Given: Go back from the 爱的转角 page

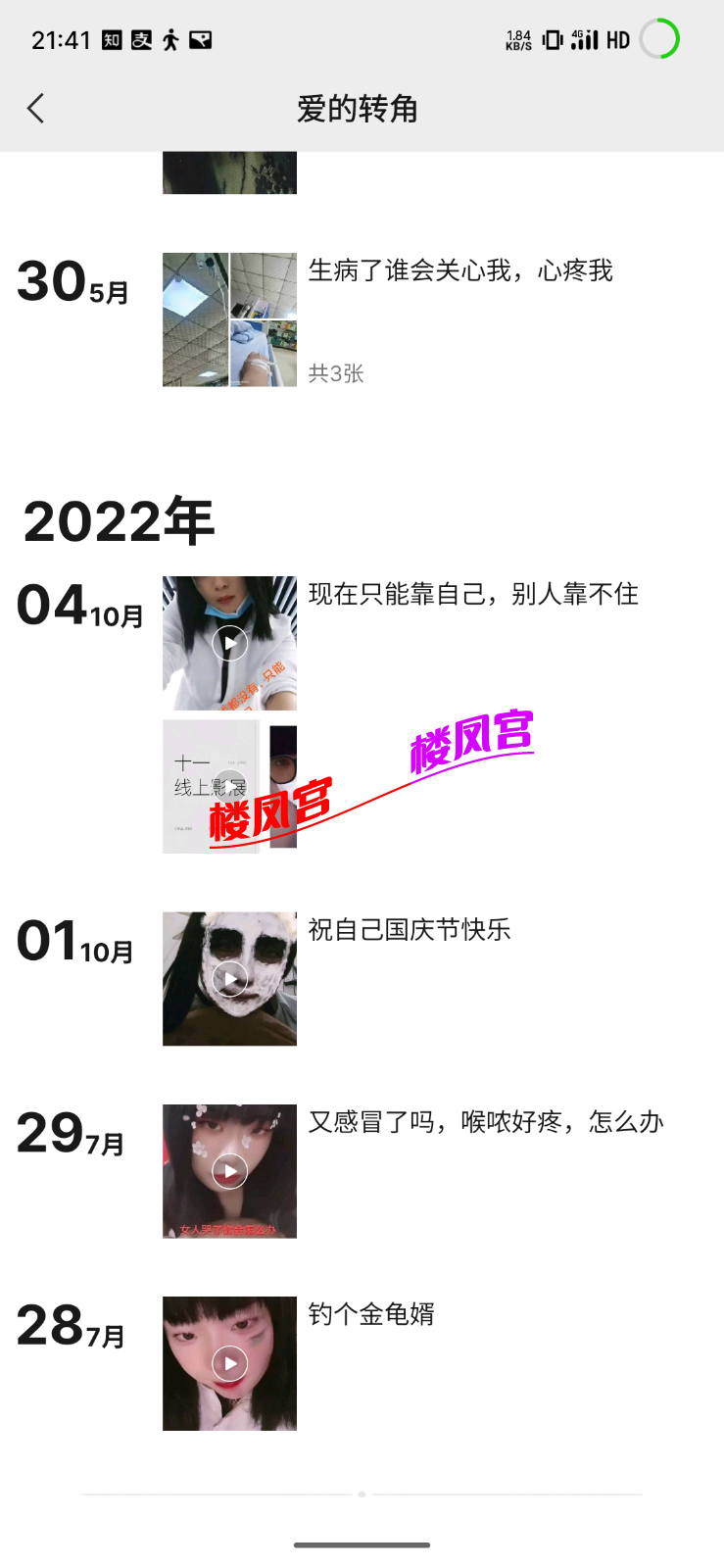Looking at the screenshot, I should tap(36, 108).
